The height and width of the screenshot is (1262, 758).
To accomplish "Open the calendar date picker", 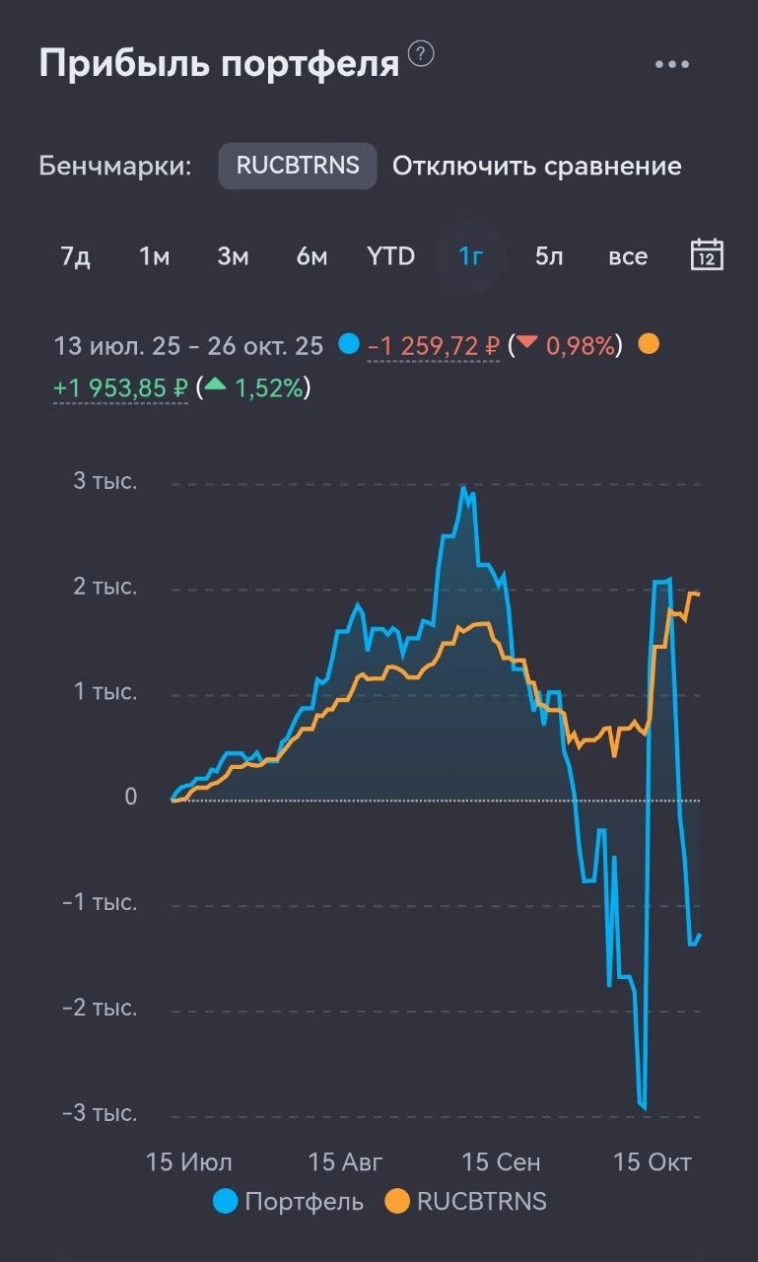I will click(707, 255).
